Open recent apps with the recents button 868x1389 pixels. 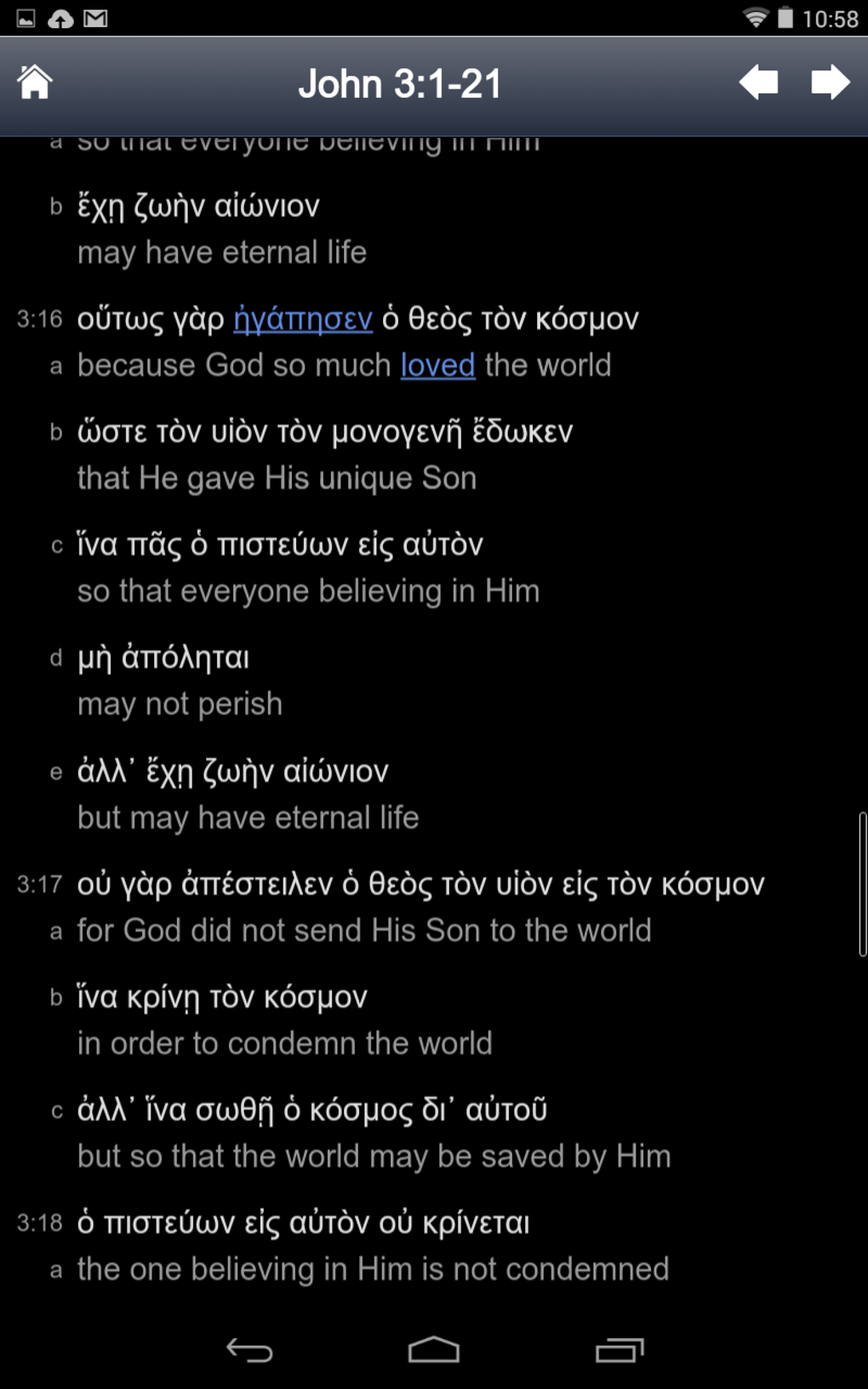[x=621, y=1350]
